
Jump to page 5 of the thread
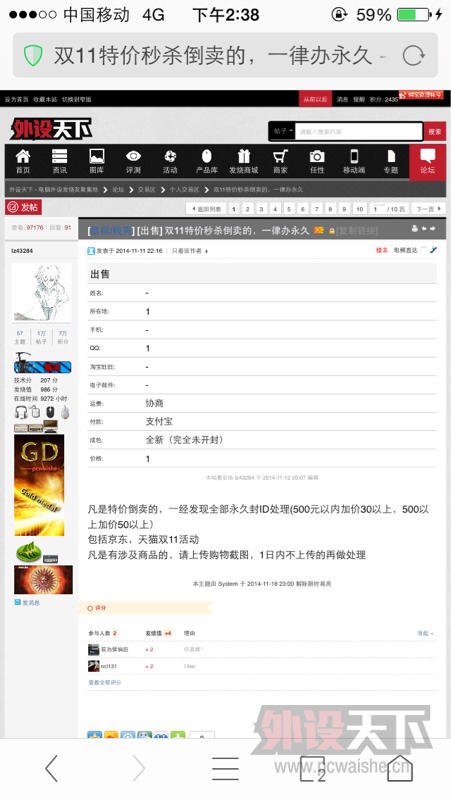pos(289,209)
